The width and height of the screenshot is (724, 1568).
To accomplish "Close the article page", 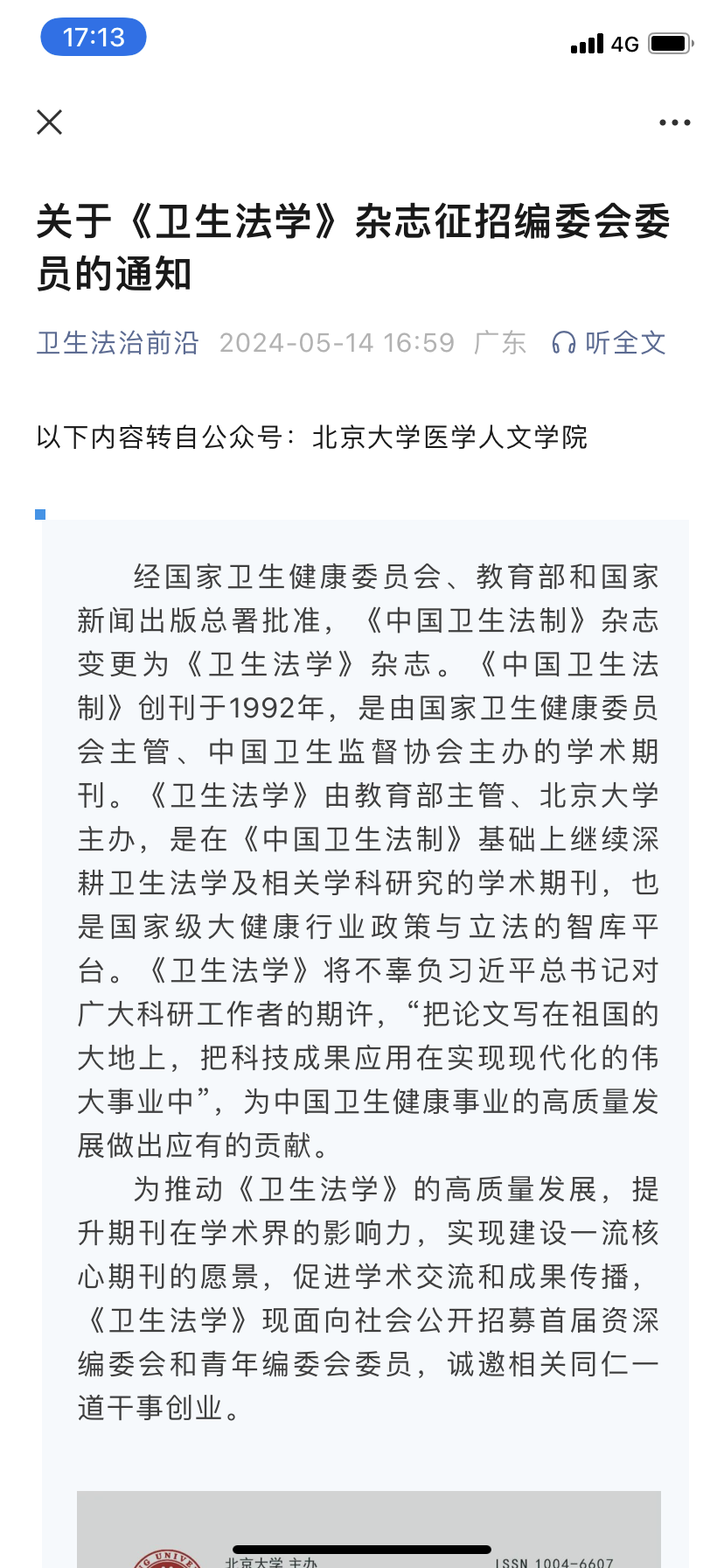I will pyautogui.click(x=50, y=122).
